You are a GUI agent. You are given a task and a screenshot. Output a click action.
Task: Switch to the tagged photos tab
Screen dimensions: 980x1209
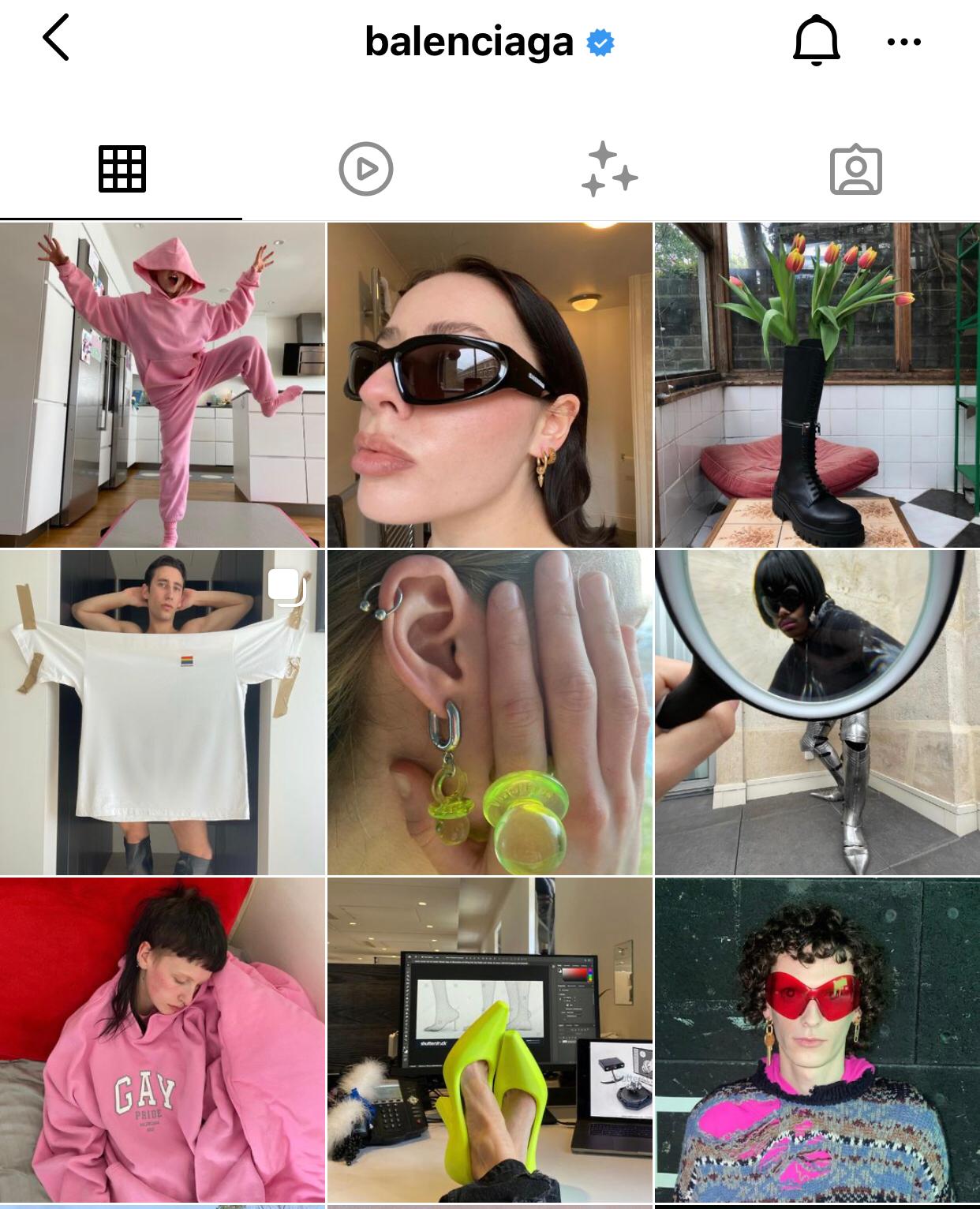click(x=855, y=169)
